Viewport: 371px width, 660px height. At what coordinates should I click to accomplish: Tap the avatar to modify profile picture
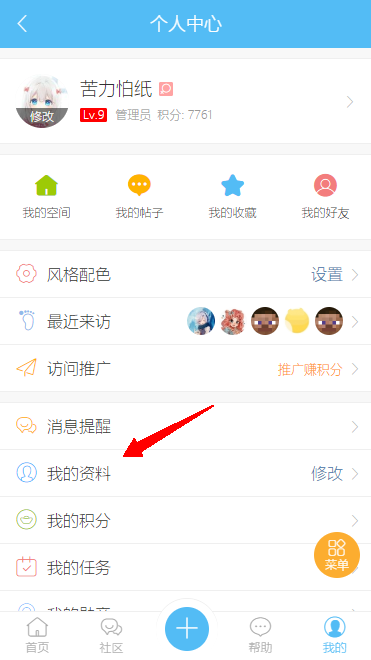(x=42, y=102)
